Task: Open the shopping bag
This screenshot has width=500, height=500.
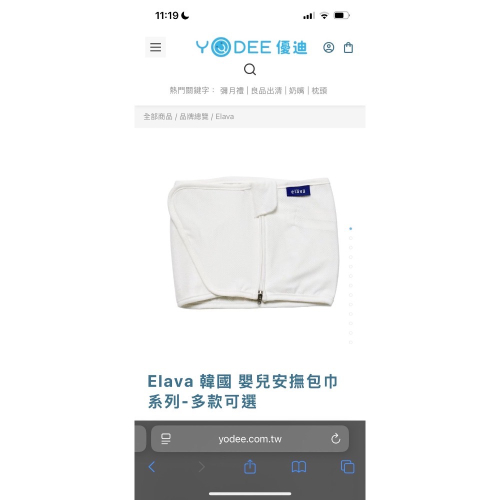Action: (348, 47)
